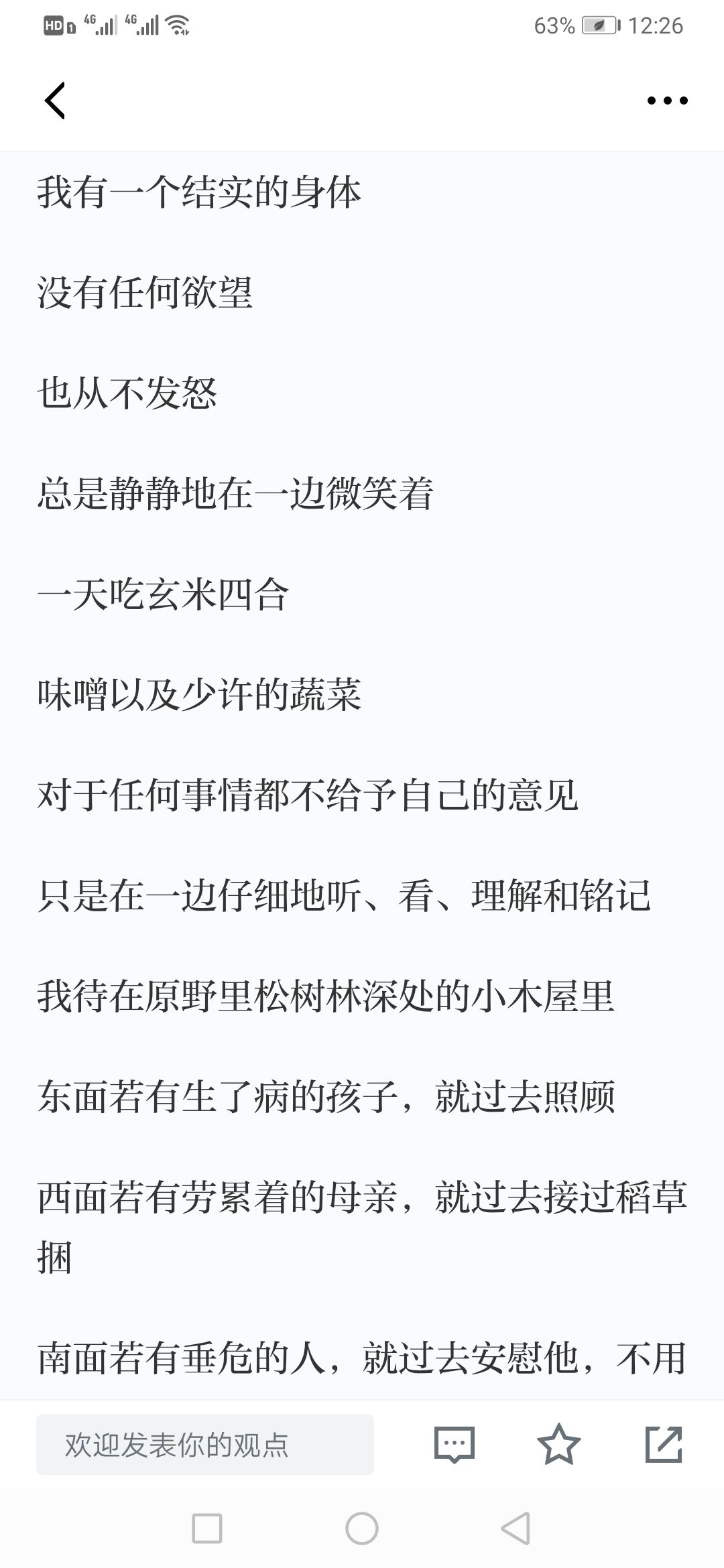
Task: Tap the system home circle button
Action: tap(362, 1528)
